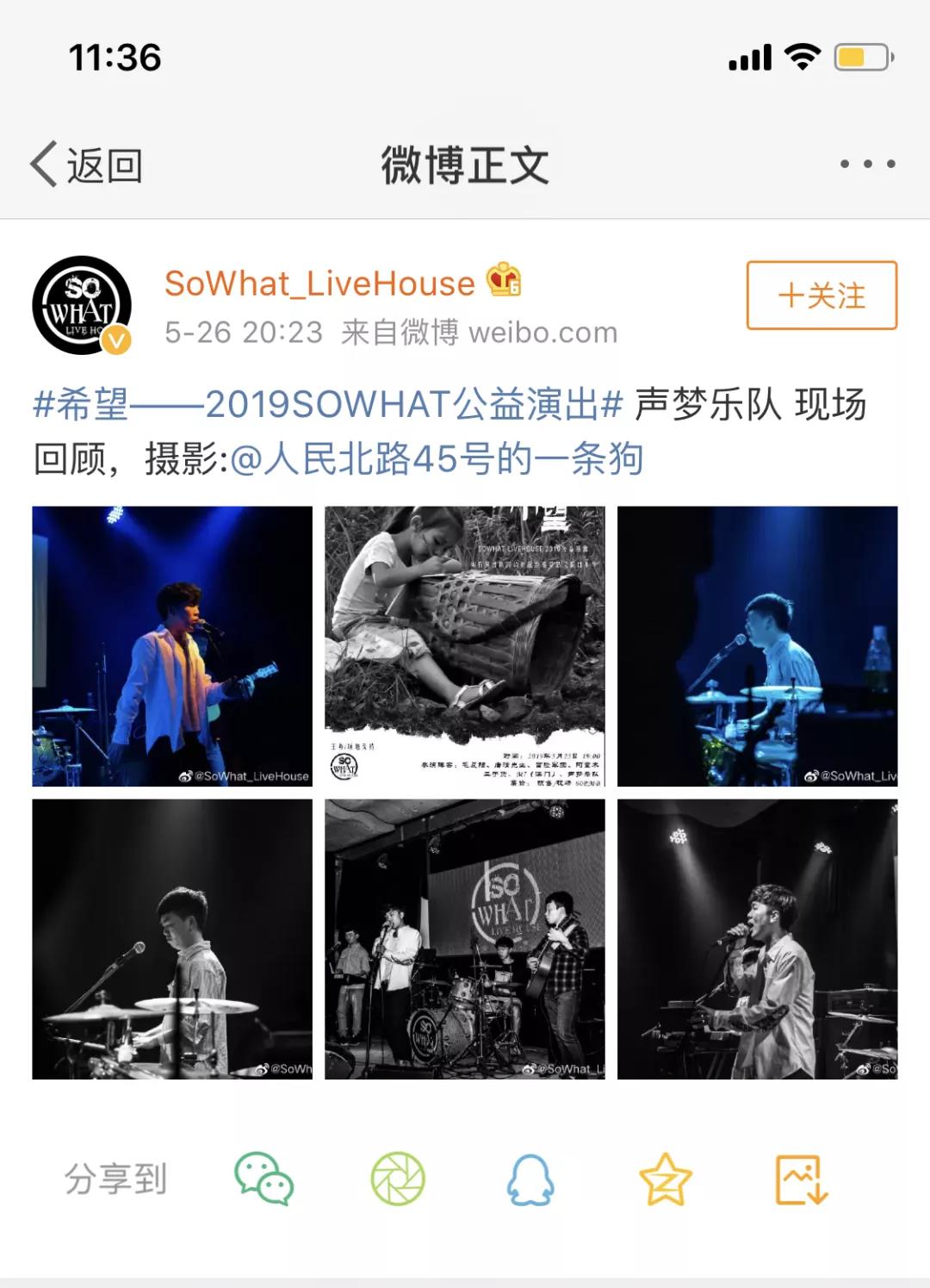Open the black-and-white singer at keyboard photo
This screenshot has height=1288, width=930.
[757, 939]
